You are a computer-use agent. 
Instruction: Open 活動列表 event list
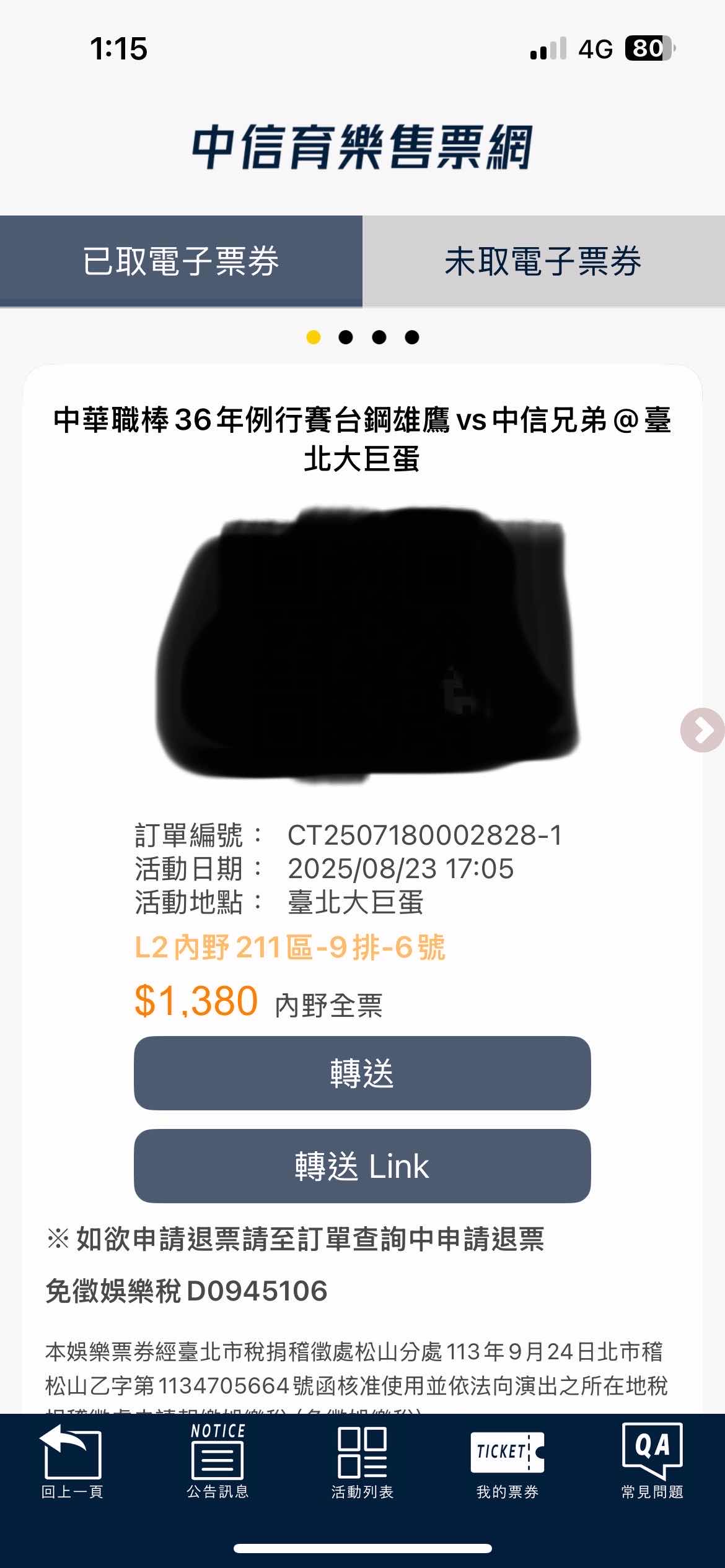pyautogui.click(x=362, y=1461)
